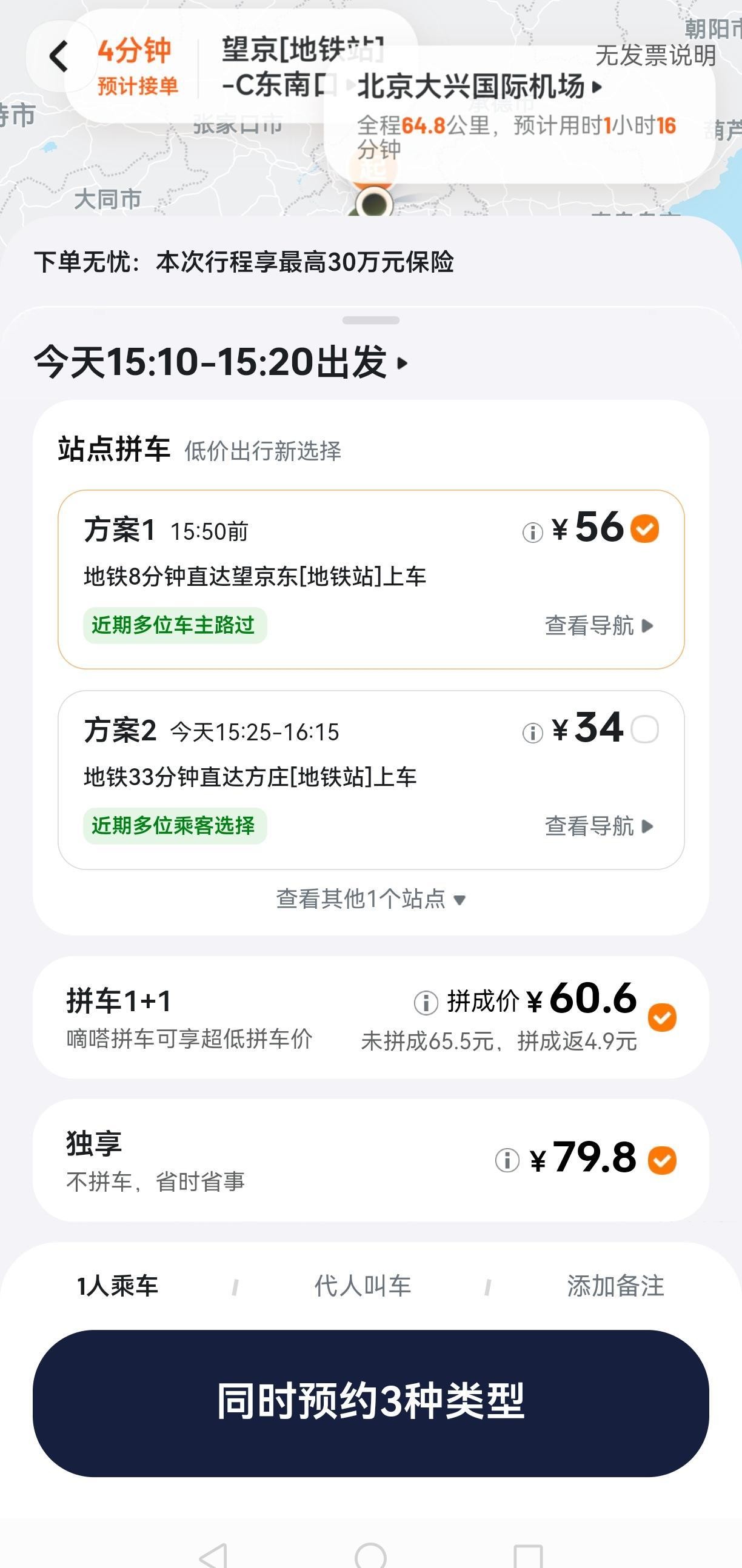
Task: Uncheck the 独享 ¥79.8 option
Action: coord(662,1160)
